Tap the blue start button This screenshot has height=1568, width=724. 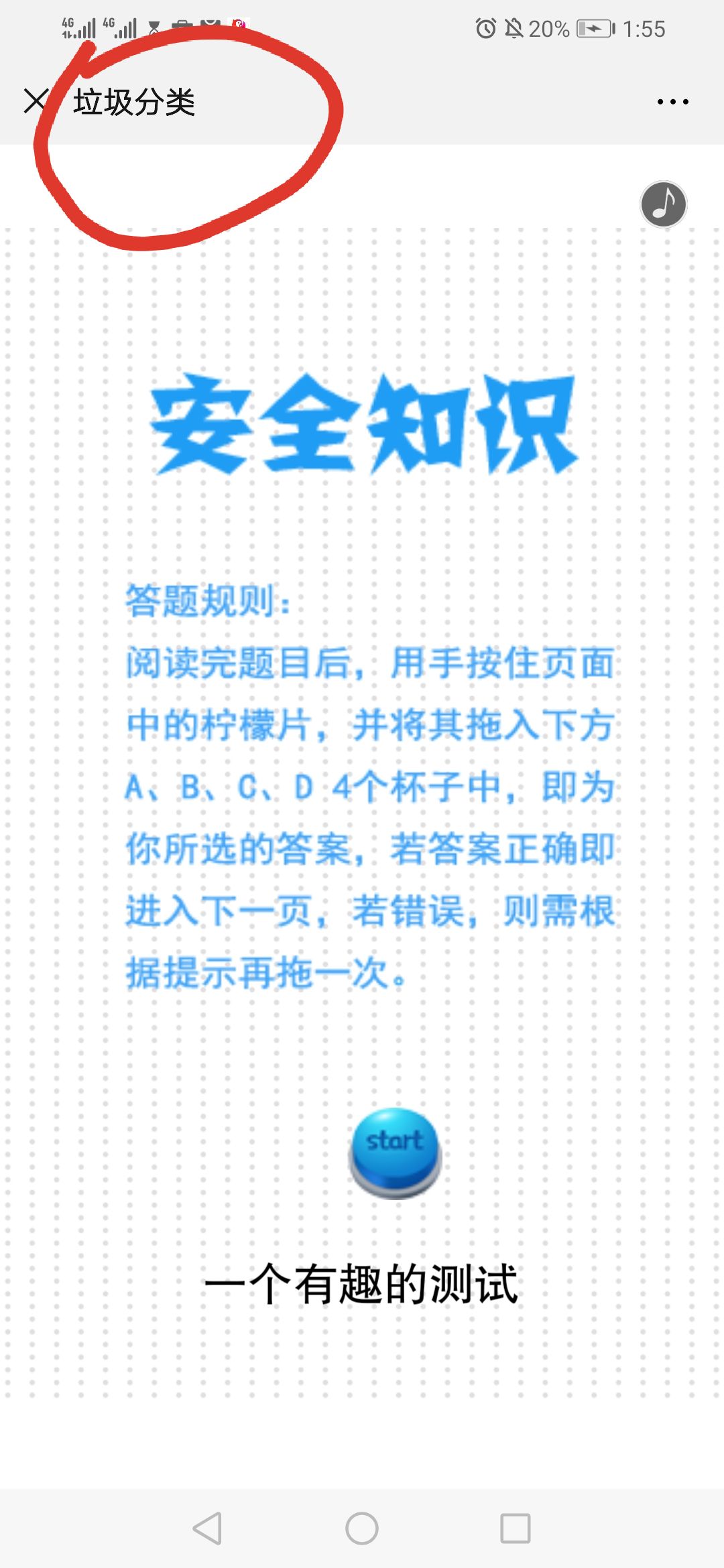[395, 1153]
